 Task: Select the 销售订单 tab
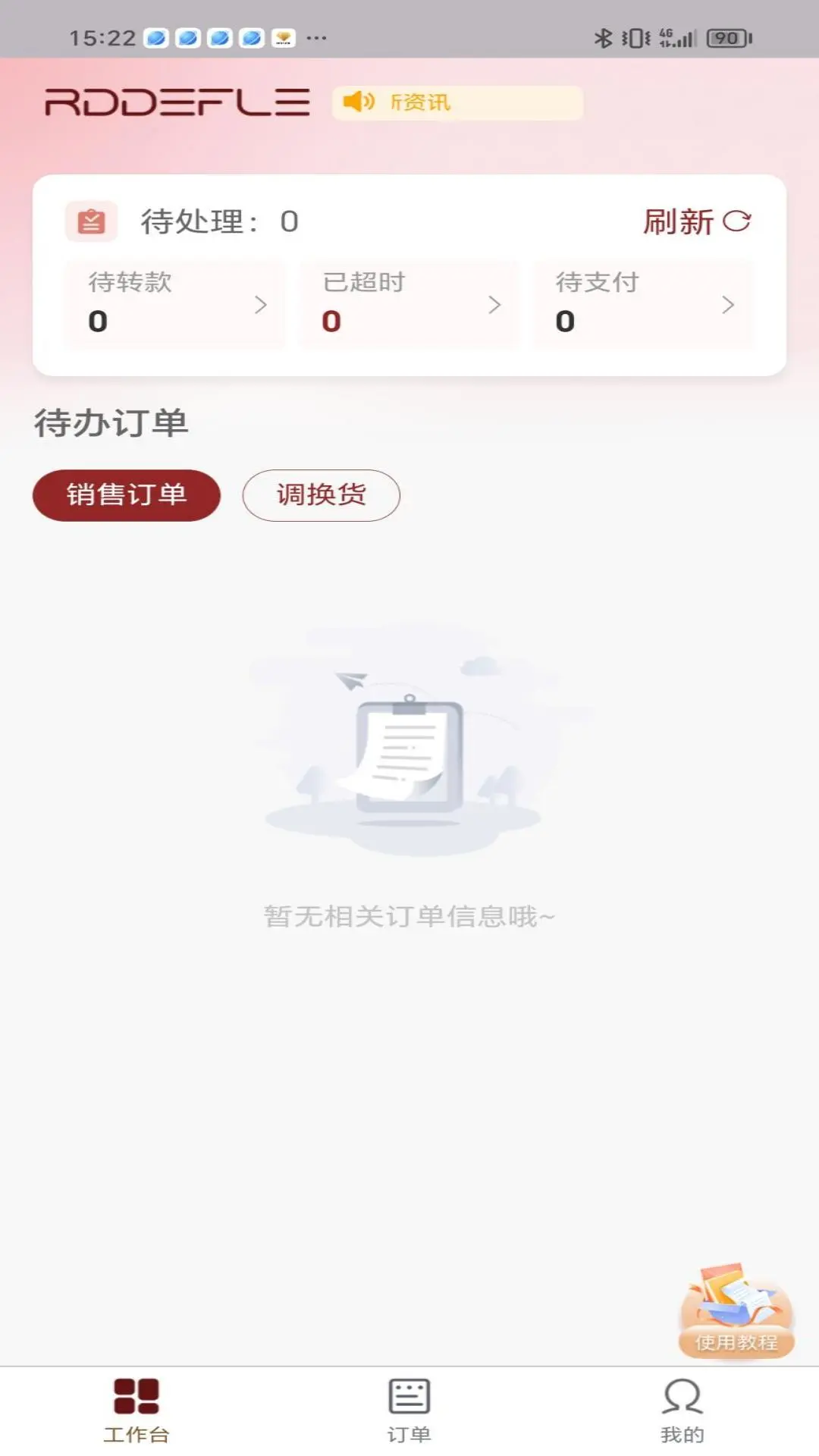tap(124, 494)
